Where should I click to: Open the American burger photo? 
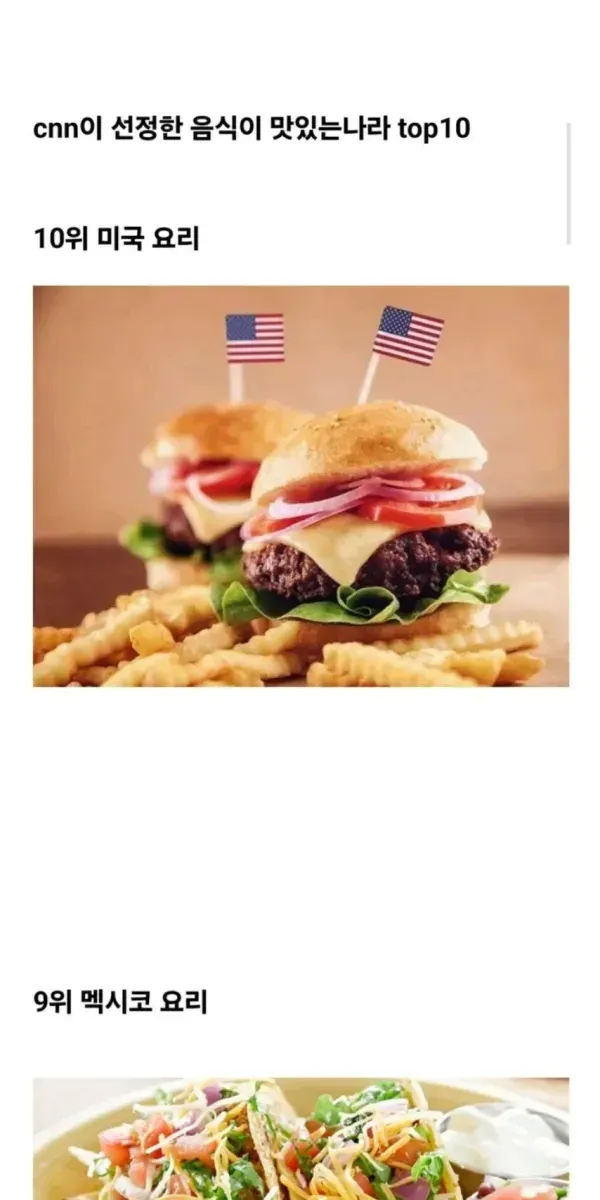click(x=301, y=486)
